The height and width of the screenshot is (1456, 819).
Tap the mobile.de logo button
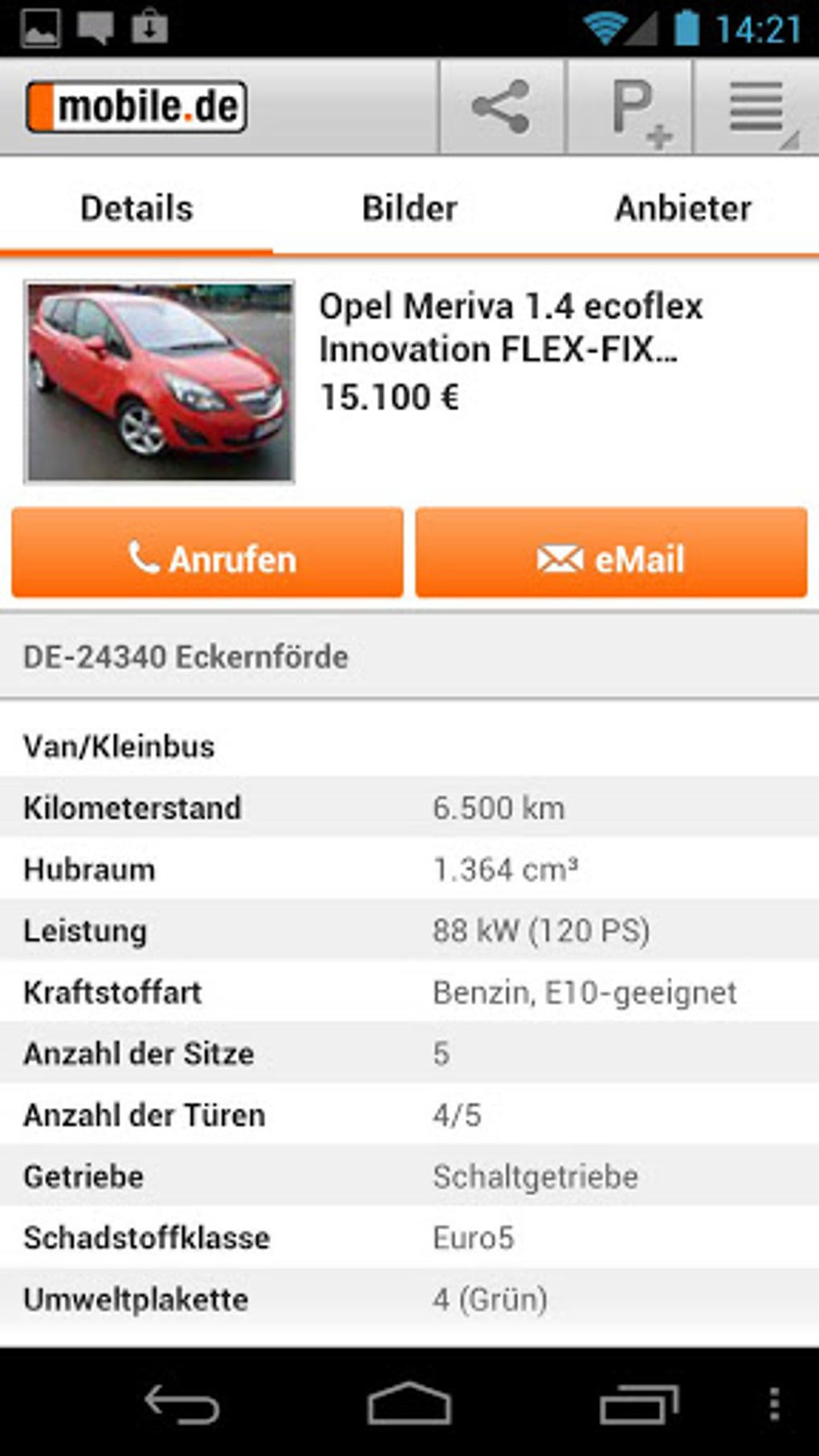pos(136,107)
